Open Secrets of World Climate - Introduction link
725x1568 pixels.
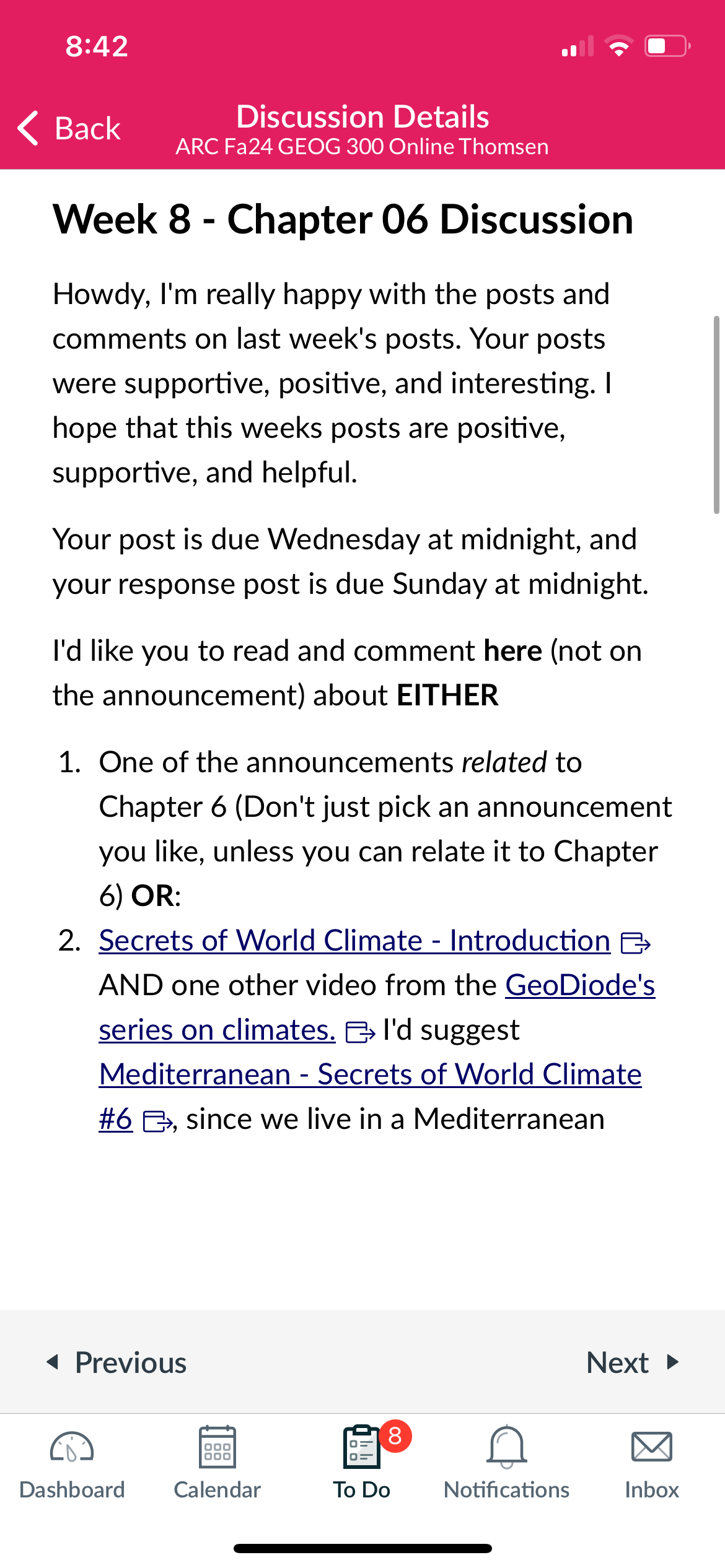pyautogui.click(x=354, y=941)
